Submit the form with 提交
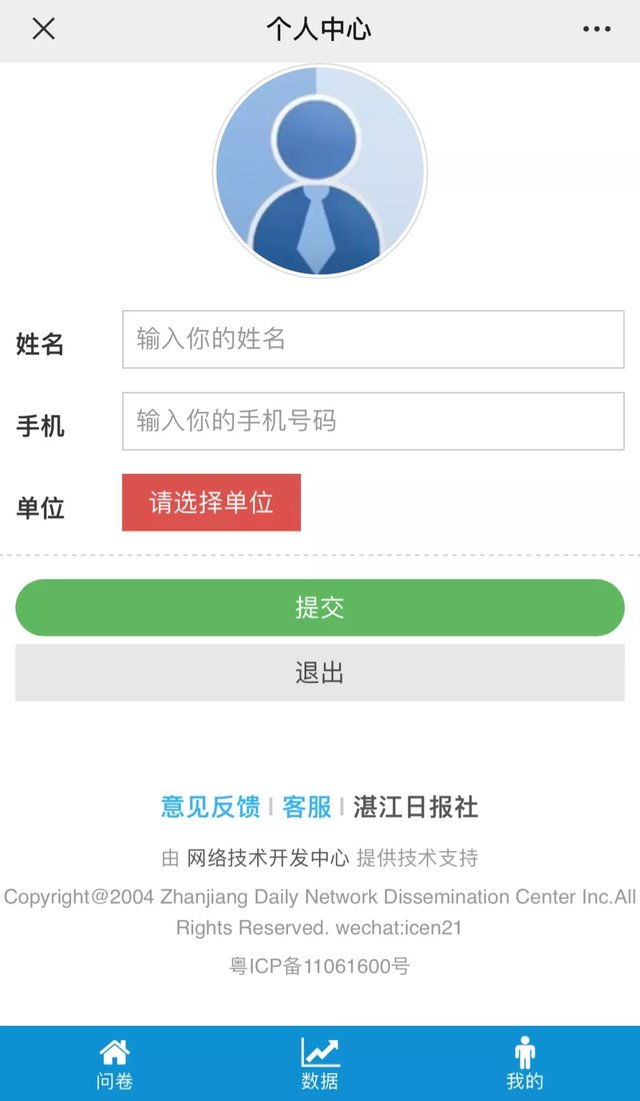The image size is (640, 1101). tap(320, 607)
